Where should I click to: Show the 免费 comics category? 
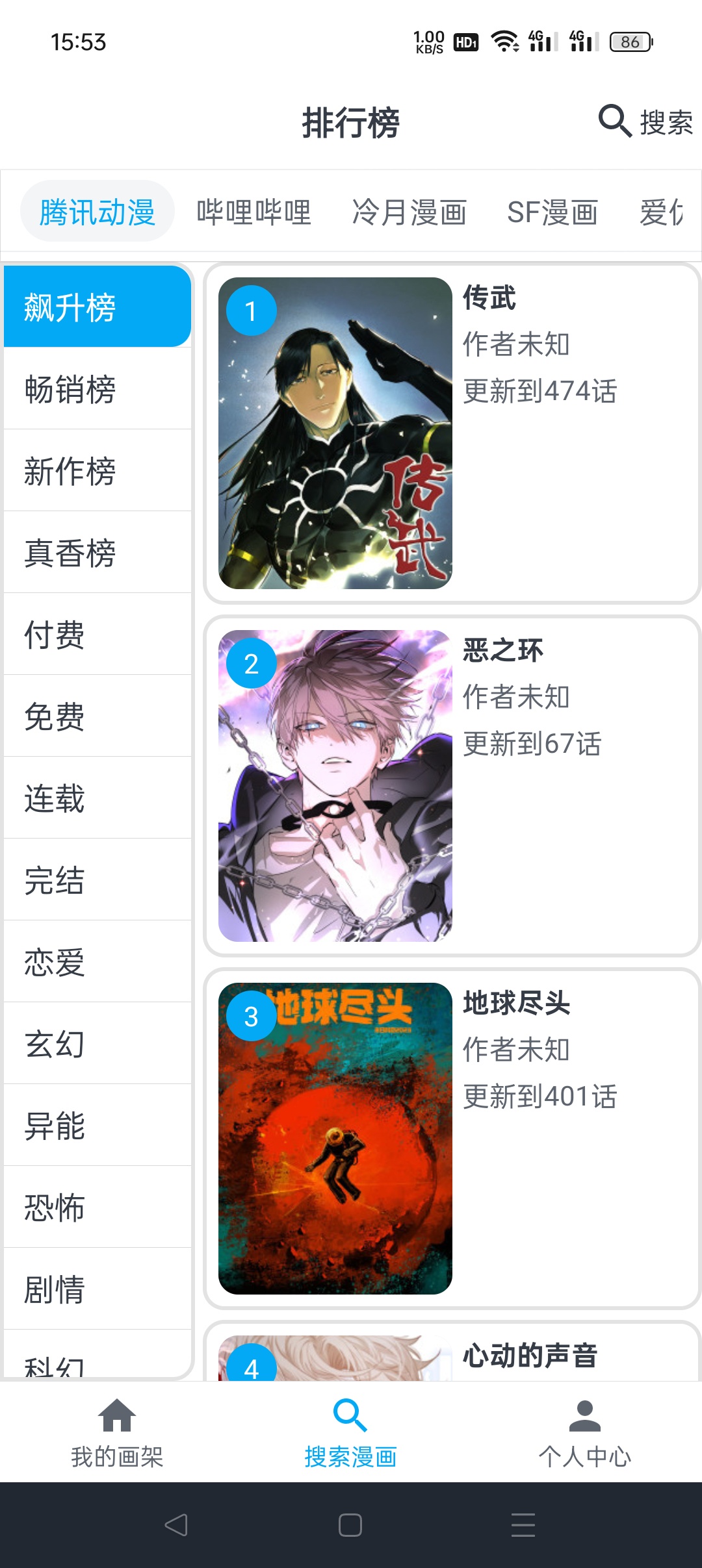97,716
